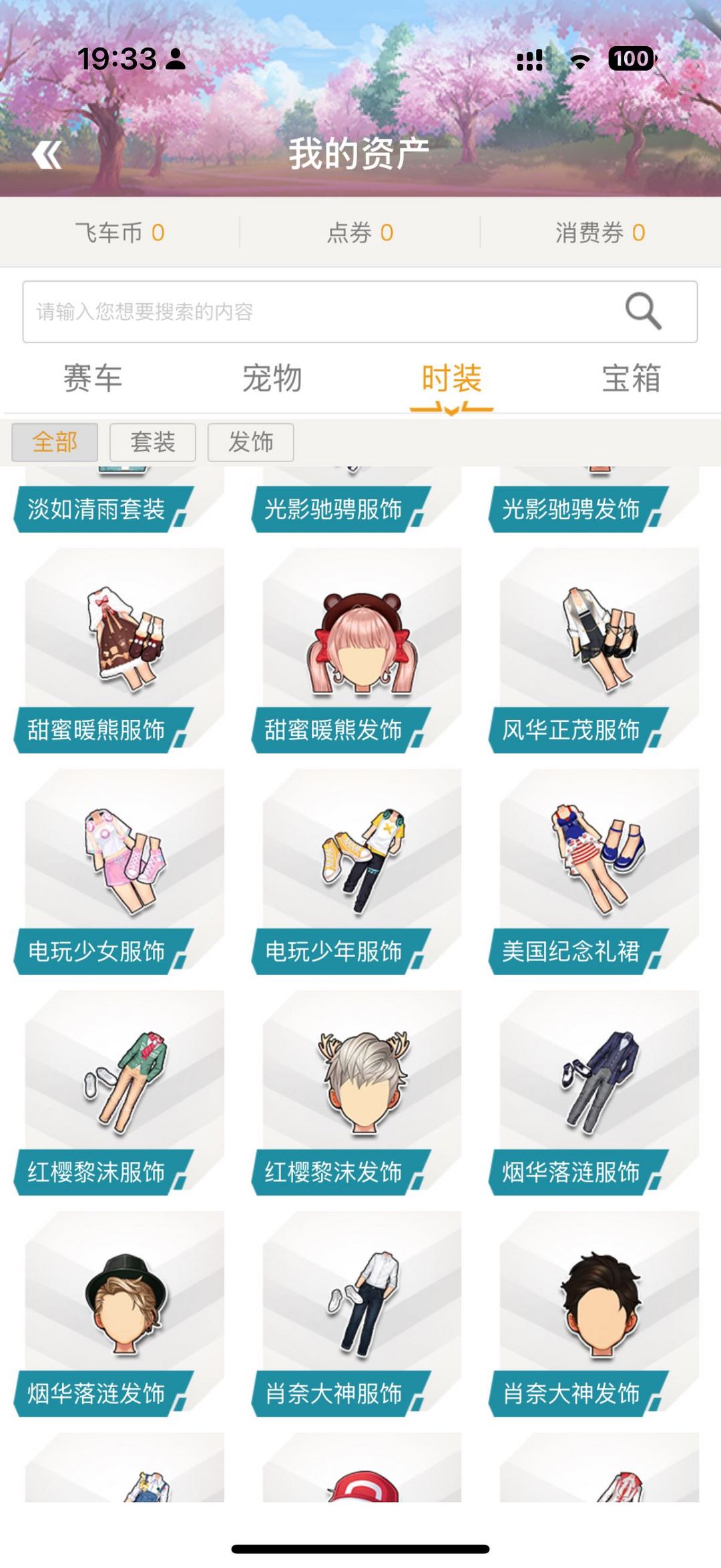
Task: Switch to the 赛车 tab
Action: 93,379
